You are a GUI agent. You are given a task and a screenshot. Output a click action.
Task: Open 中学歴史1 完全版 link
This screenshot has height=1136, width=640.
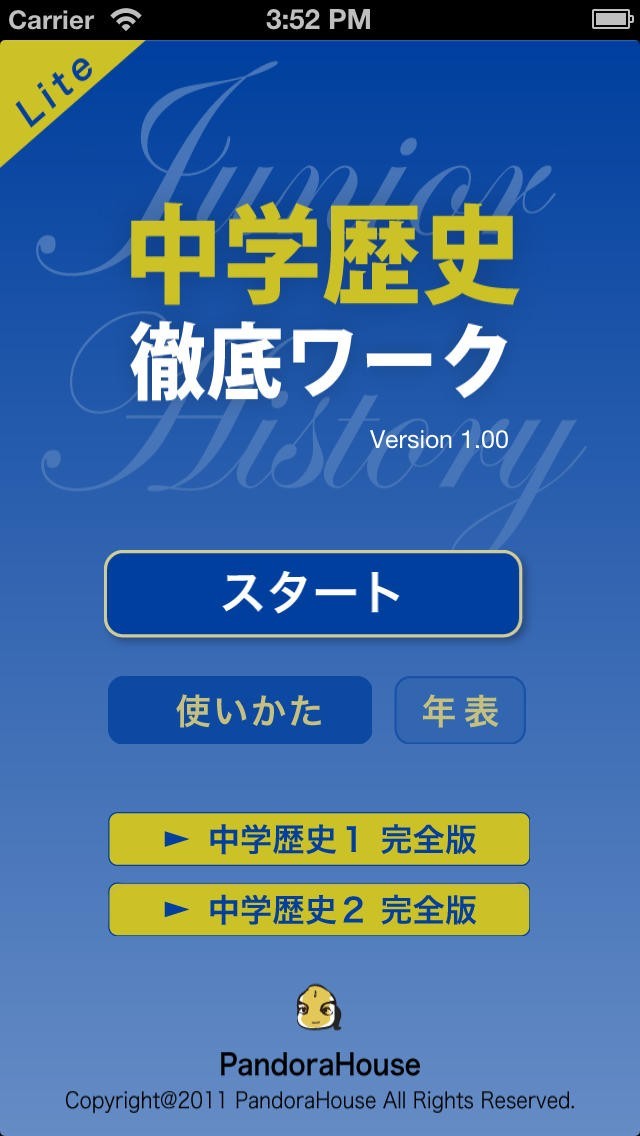pos(319,839)
